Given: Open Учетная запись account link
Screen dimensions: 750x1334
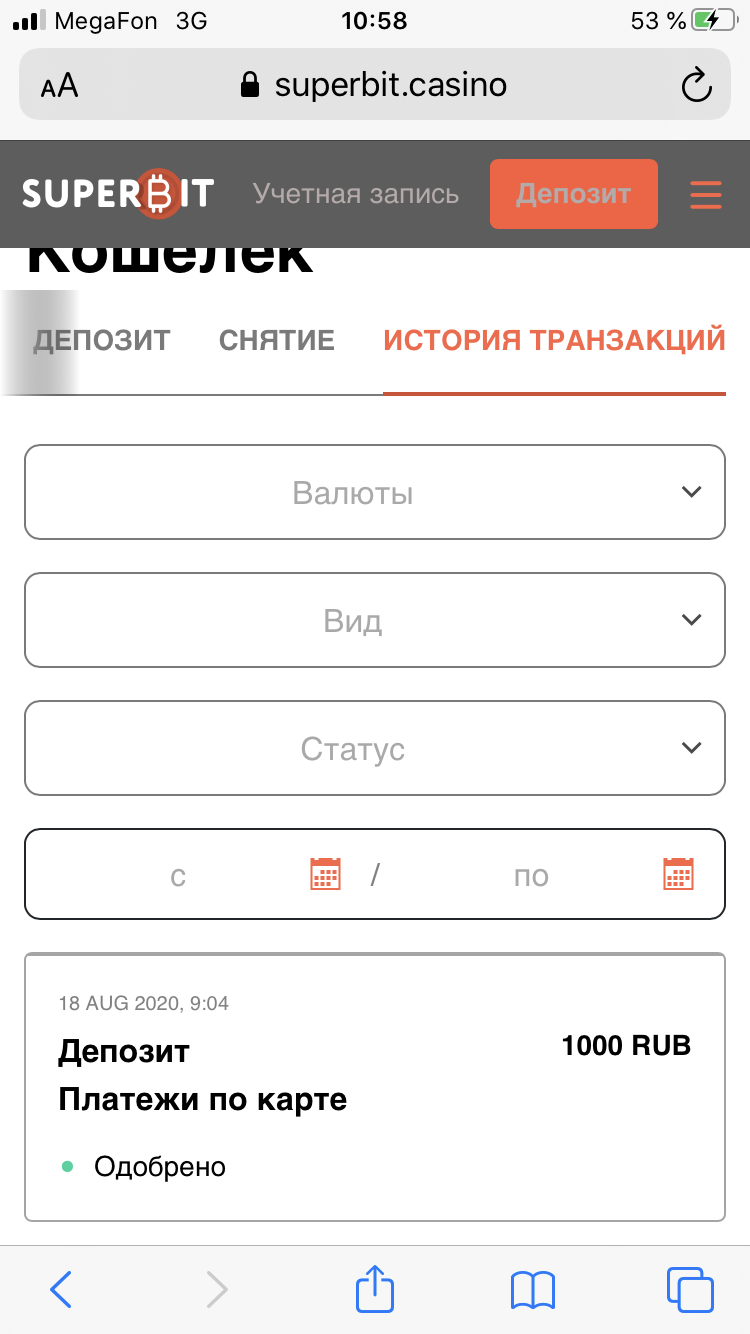Looking at the screenshot, I should coord(356,194).
